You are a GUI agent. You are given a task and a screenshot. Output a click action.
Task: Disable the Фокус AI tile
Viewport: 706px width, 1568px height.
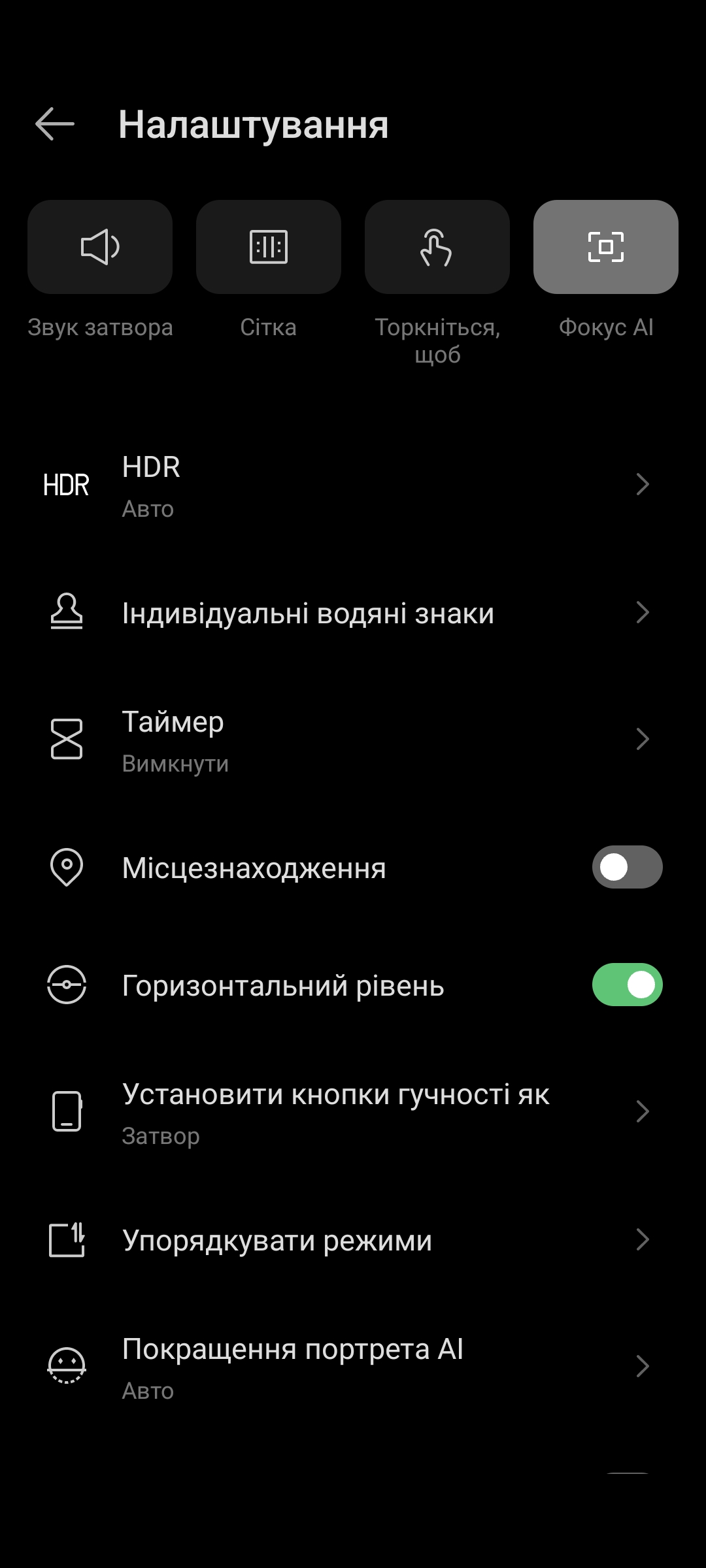tap(606, 247)
